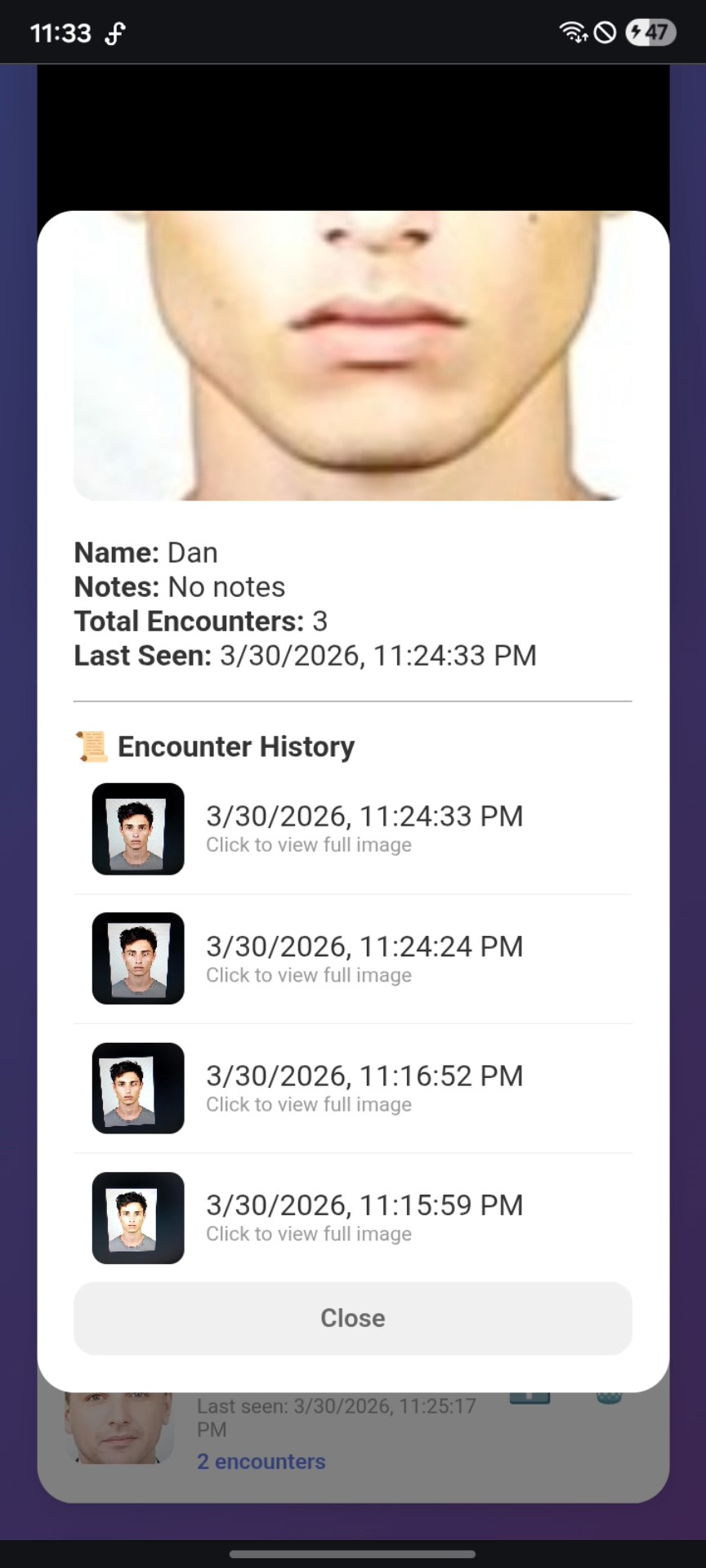Click to view full image of latest encounter

[x=308, y=844]
